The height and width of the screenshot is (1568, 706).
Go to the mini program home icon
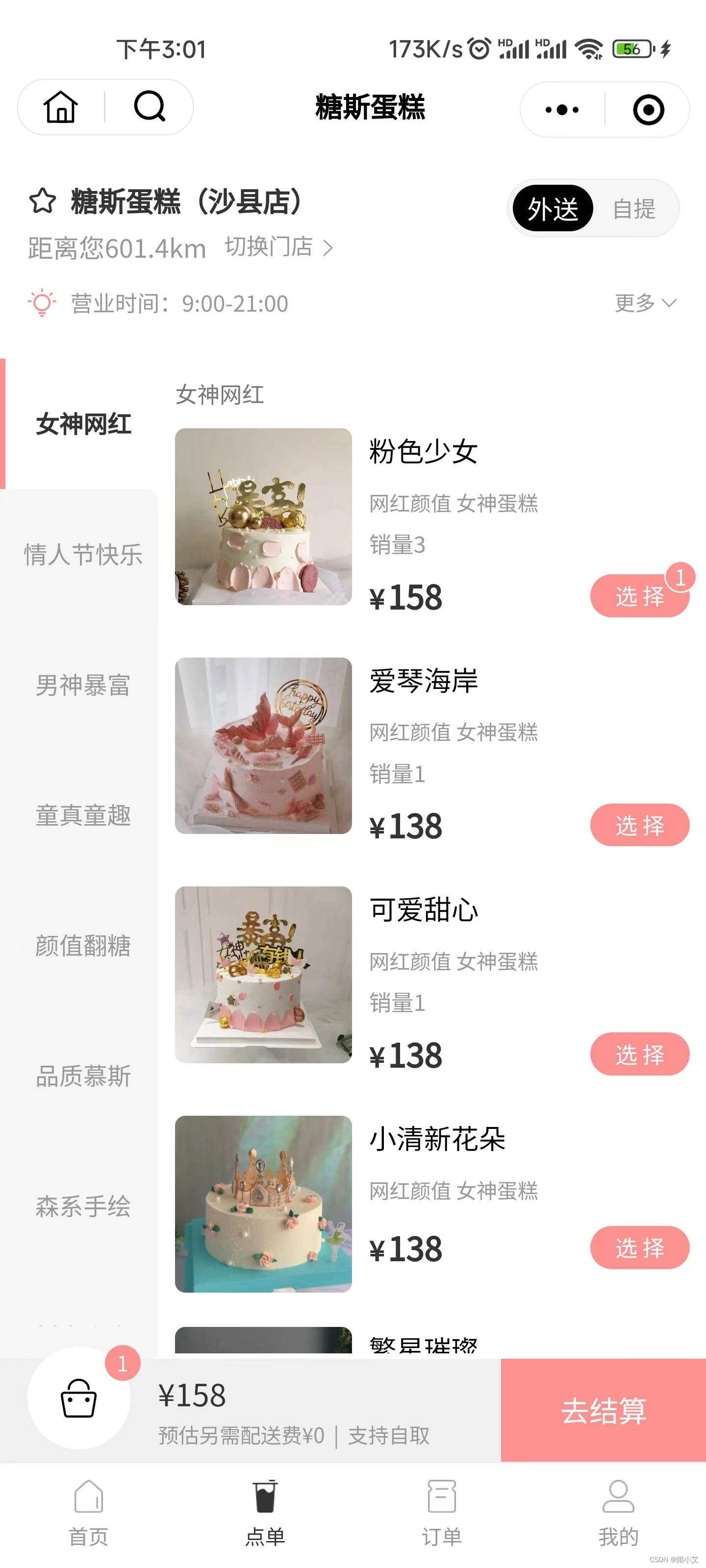click(61, 107)
